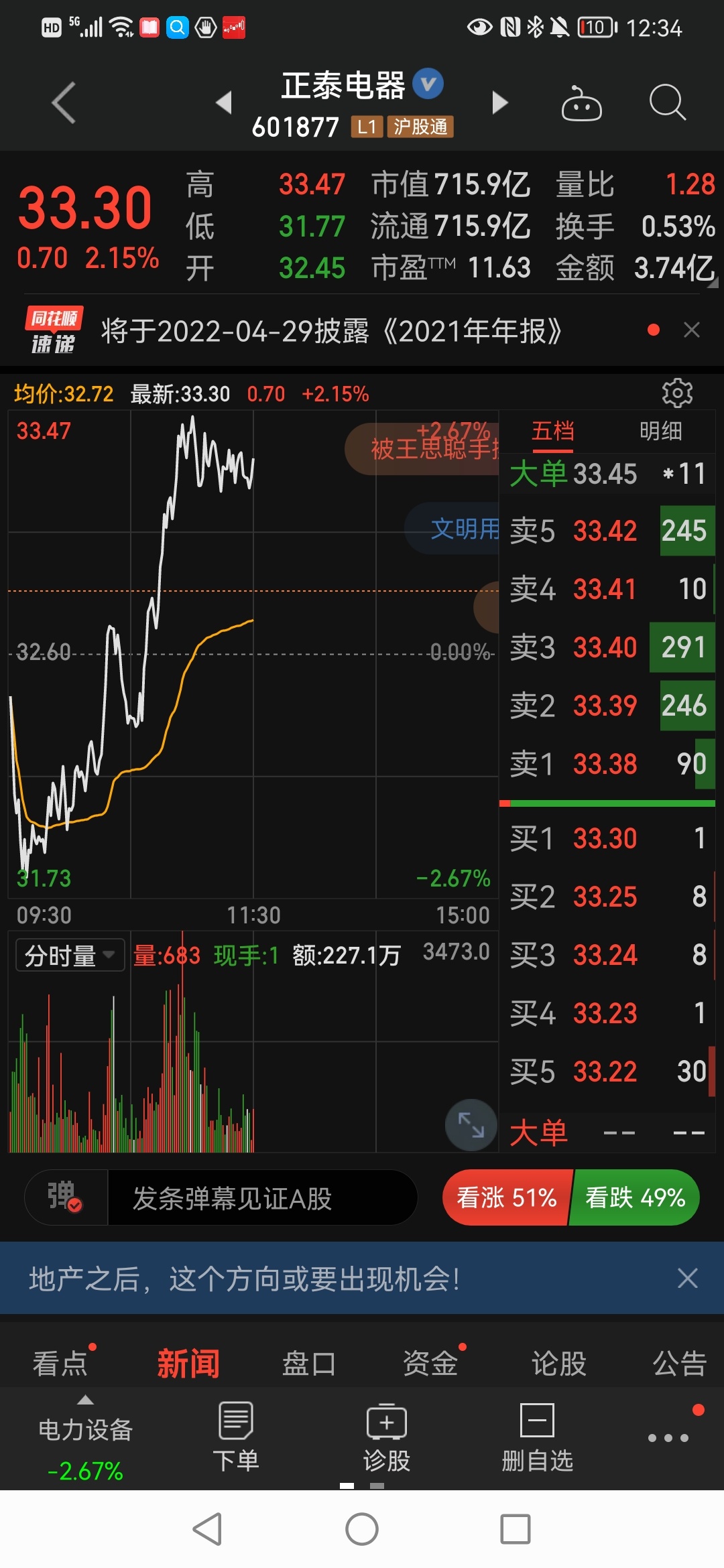Go back using the top-left arrow
This screenshot has height=1568, width=724.
[64, 103]
